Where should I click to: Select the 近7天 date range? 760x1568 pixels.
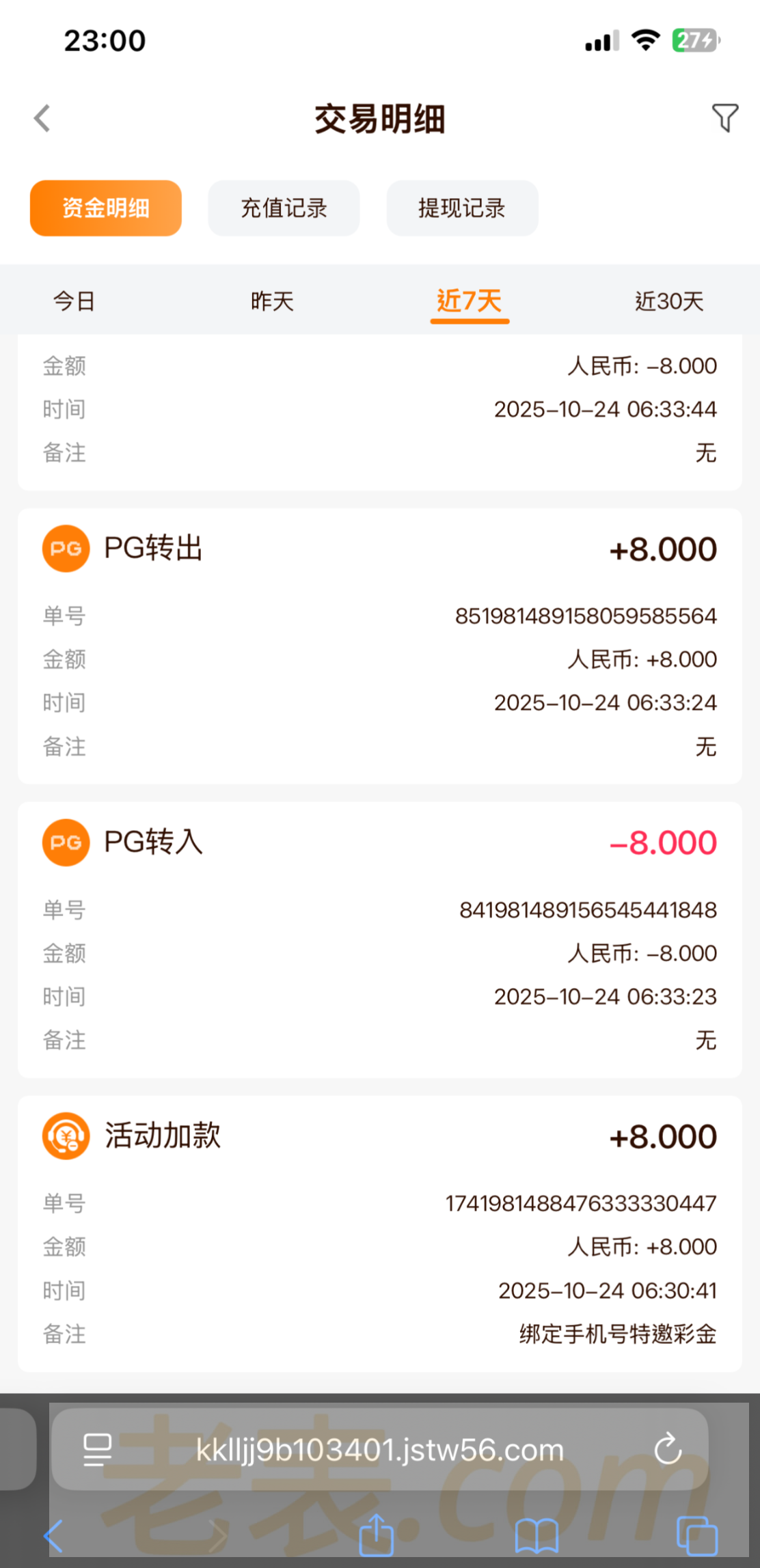point(470,301)
